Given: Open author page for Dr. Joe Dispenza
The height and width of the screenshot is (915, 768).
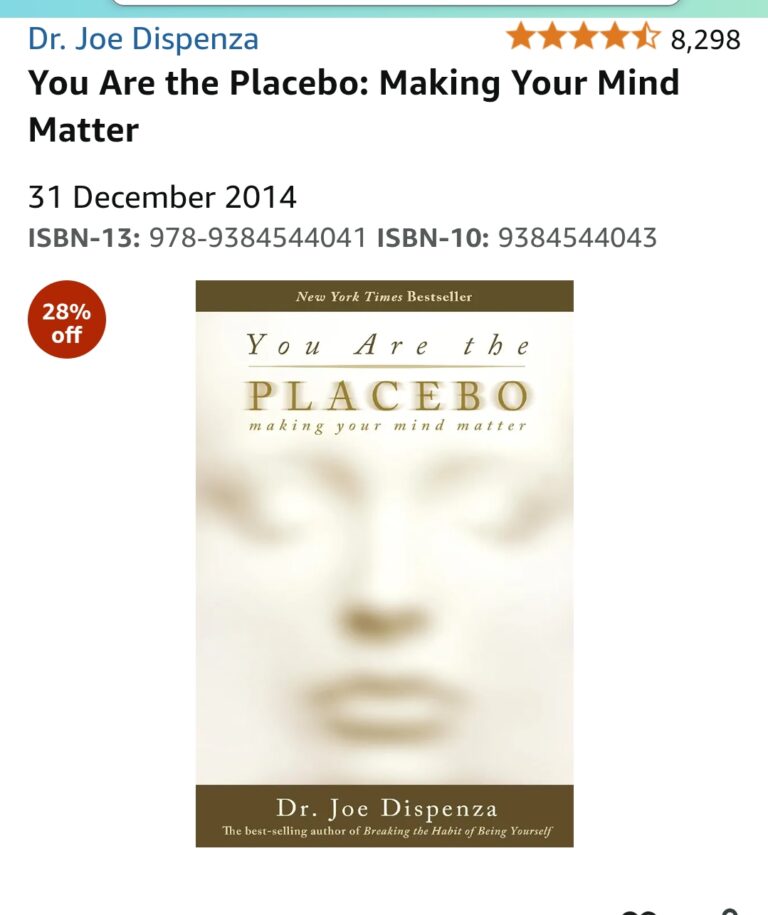Looking at the screenshot, I should coord(143,40).
